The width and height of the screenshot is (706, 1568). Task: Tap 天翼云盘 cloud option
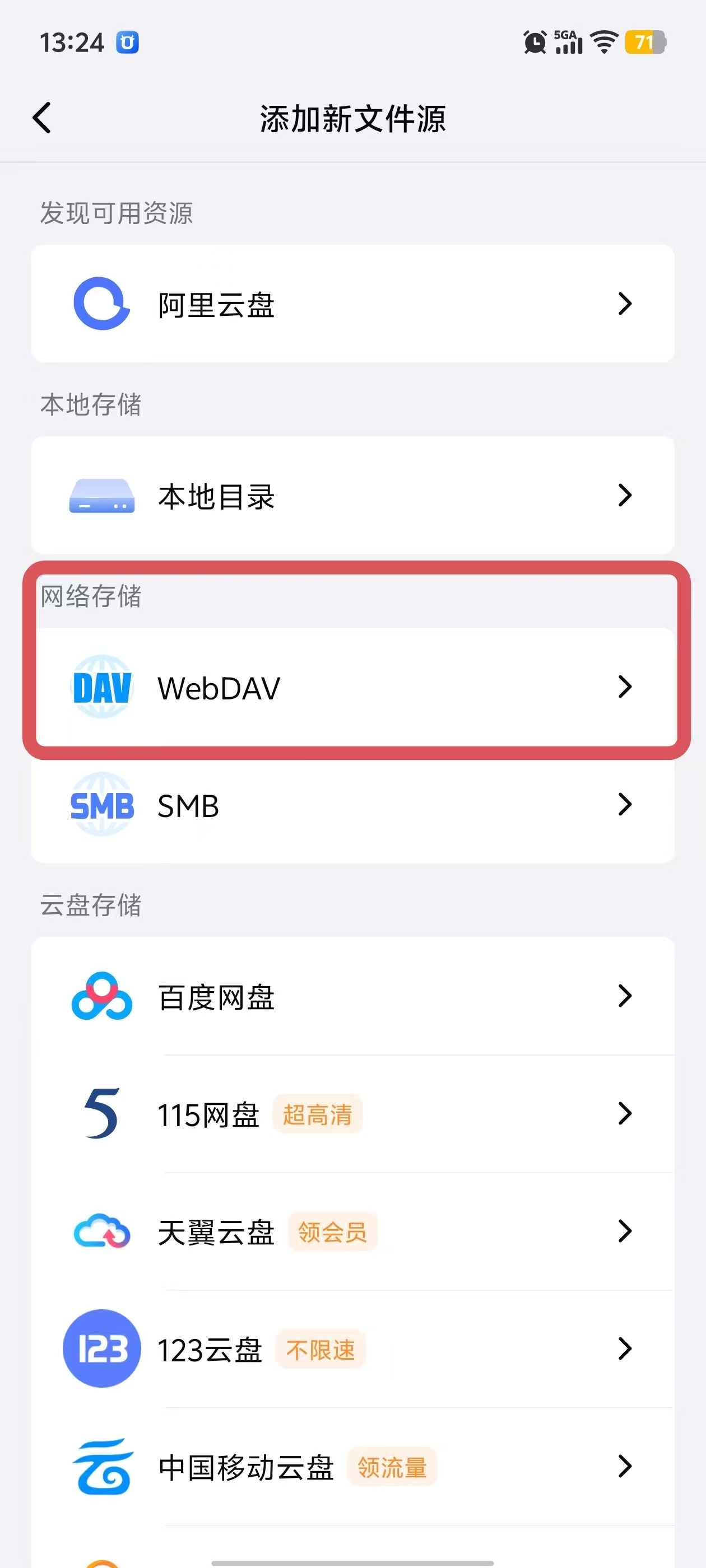[352, 1231]
